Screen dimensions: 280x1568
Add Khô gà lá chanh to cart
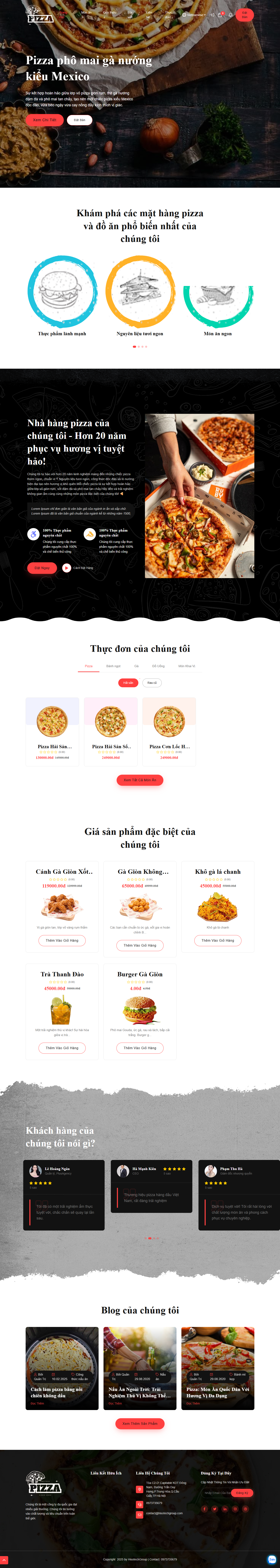point(218,940)
